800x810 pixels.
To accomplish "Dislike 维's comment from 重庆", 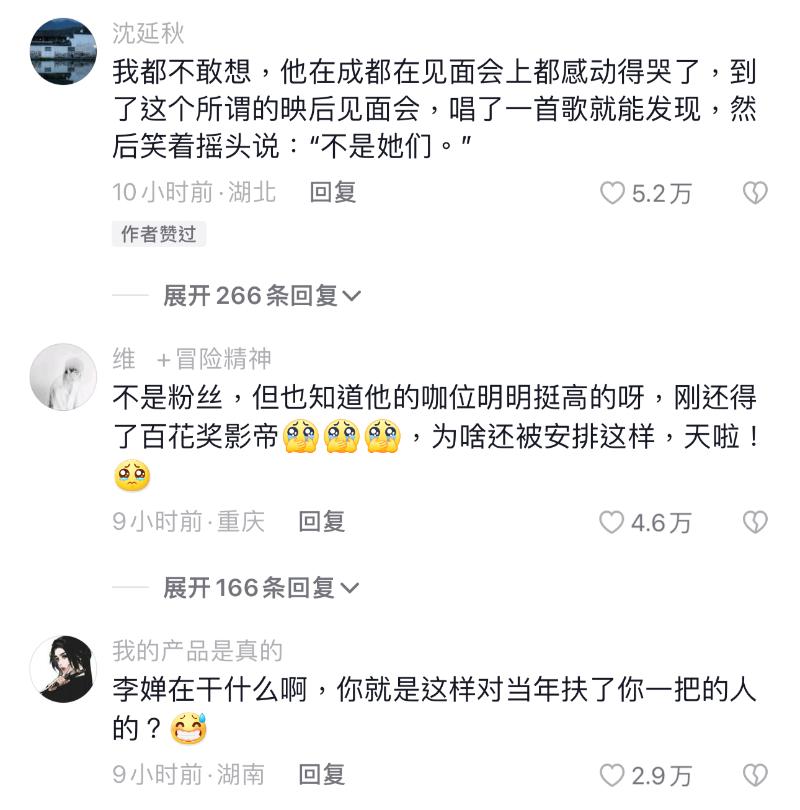I will tap(755, 522).
